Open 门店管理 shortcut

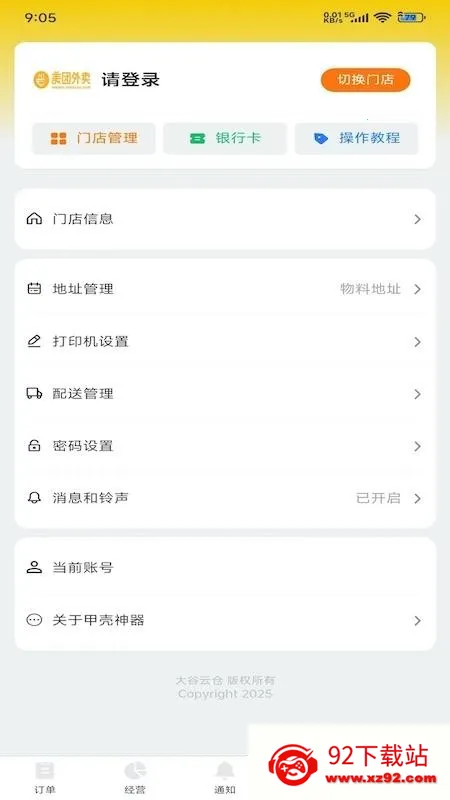(94, 138)
